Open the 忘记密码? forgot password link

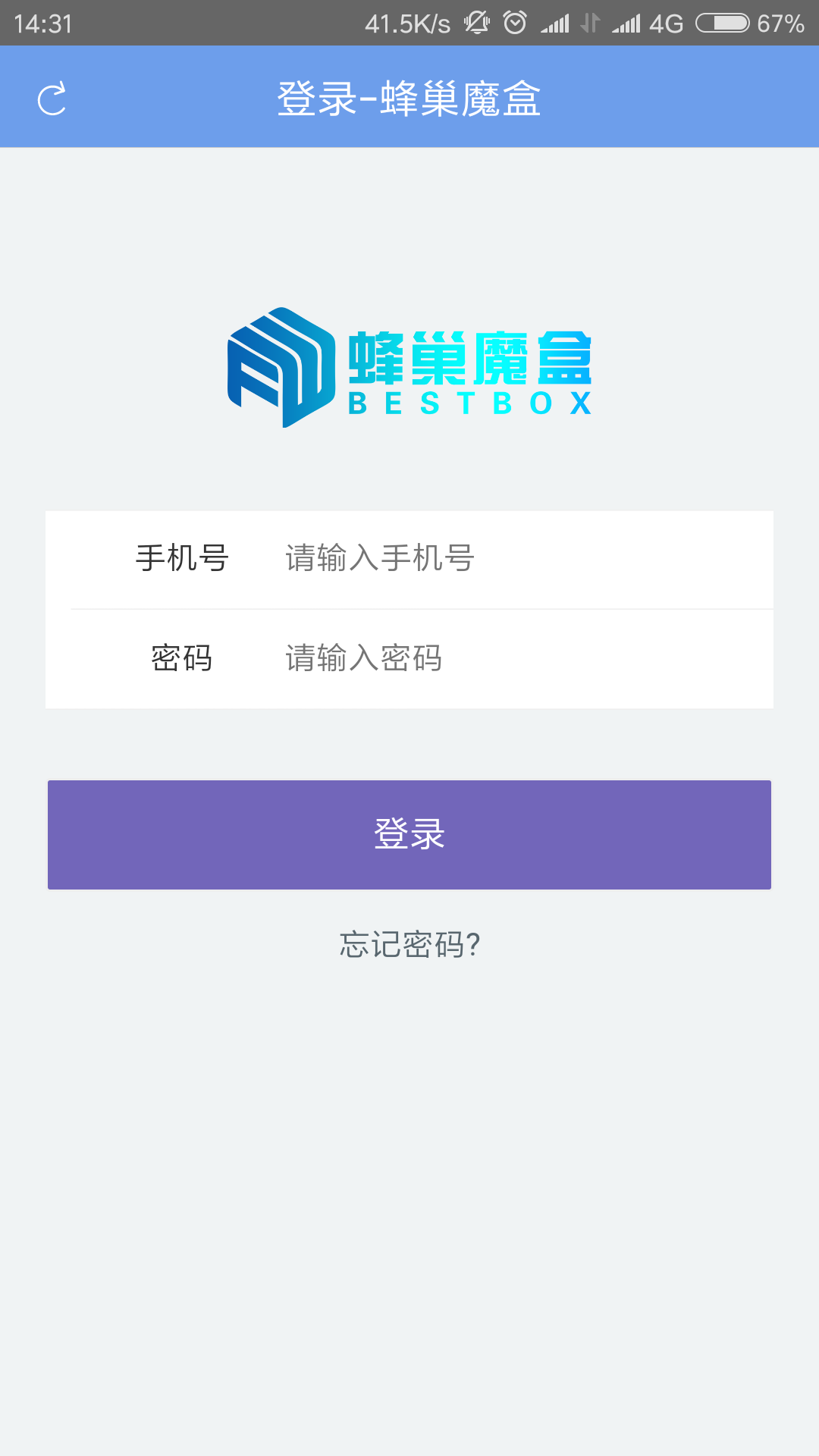409,945
